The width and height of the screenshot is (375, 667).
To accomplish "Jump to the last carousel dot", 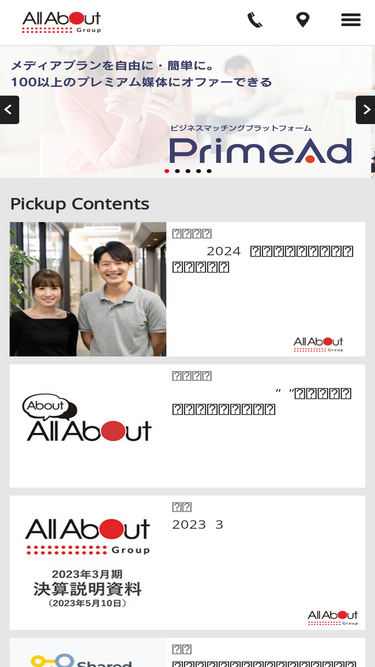I will pos(209,171).
